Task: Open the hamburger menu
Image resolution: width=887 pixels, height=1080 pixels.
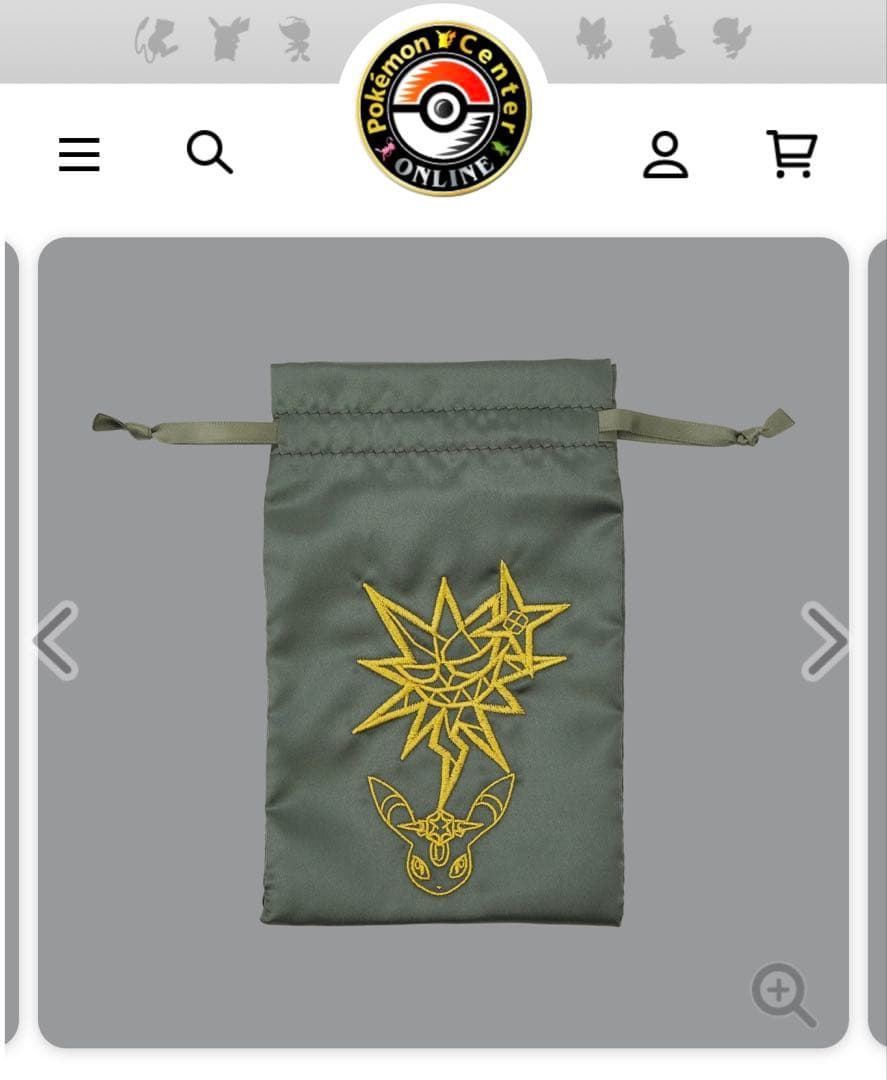Action: click(x=79, y=155)
